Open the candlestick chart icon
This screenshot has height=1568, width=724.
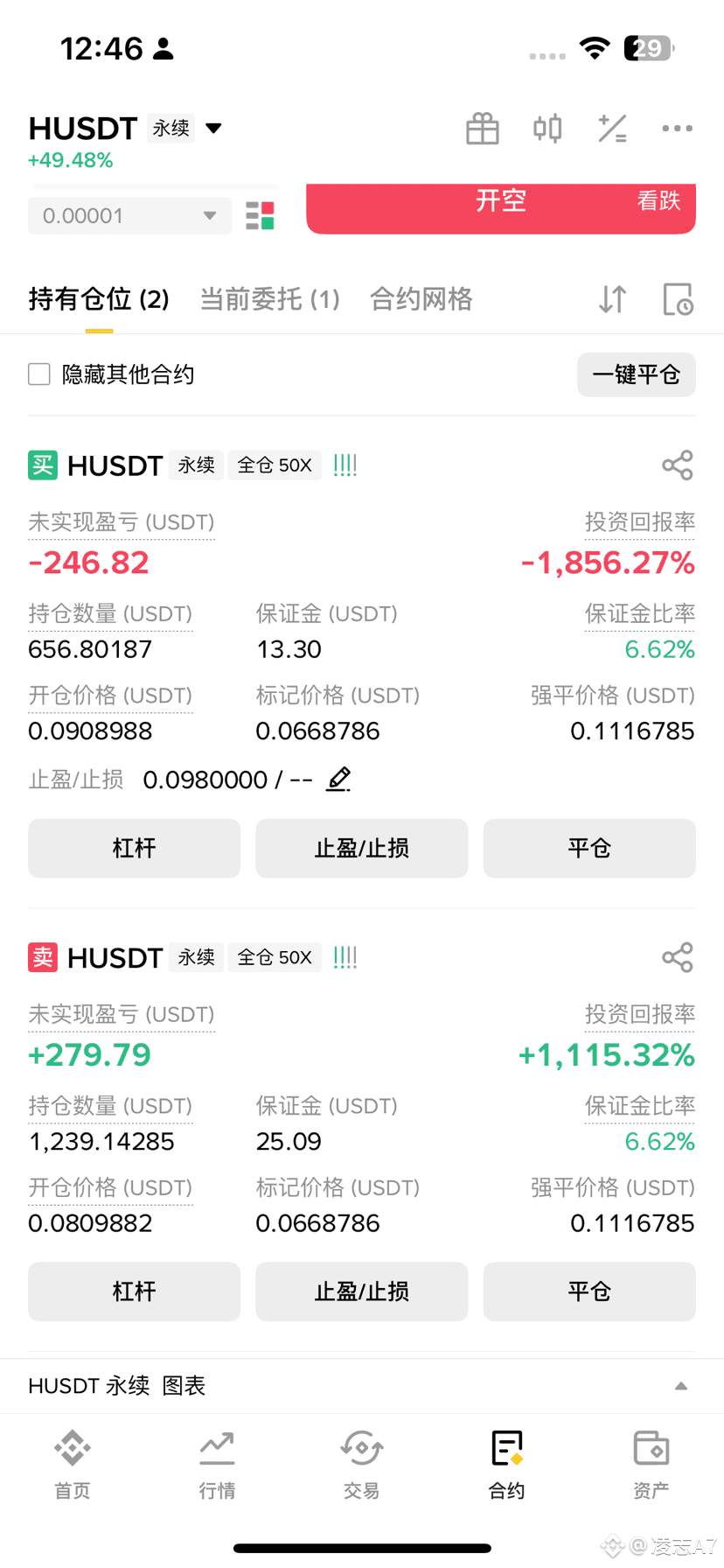coord(547,129)
